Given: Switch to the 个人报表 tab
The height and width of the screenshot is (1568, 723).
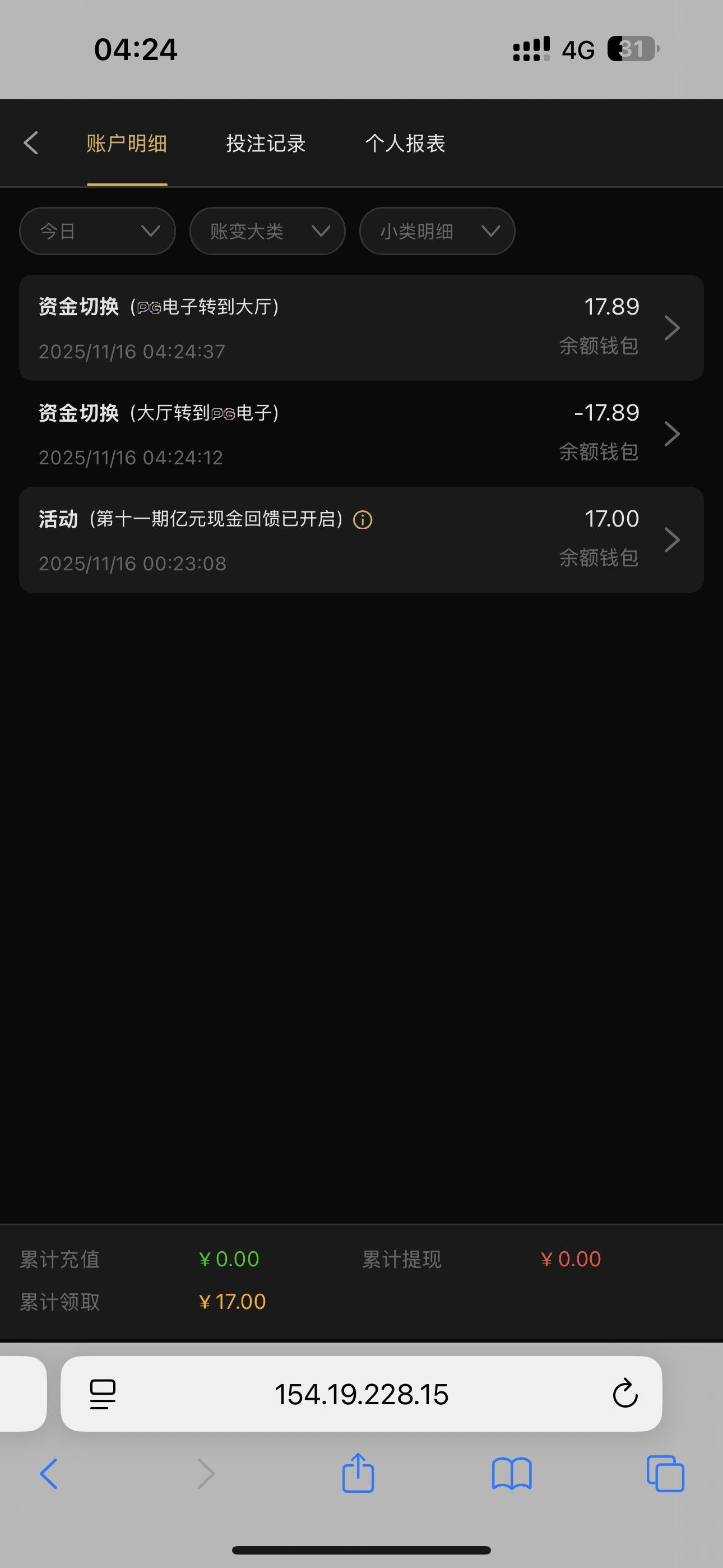Looking at the screenshot, I should [x=405, y=144].
